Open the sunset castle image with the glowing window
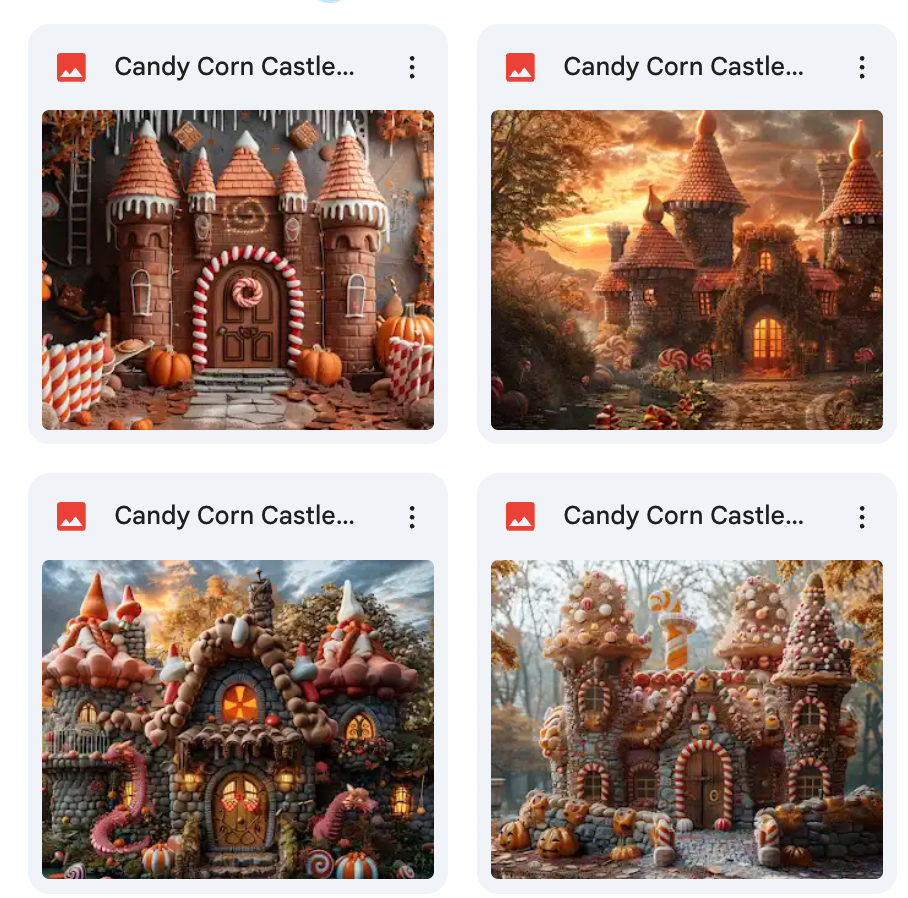Image resolution: width=908 pixels, height=898 pixels. (686, 269)
